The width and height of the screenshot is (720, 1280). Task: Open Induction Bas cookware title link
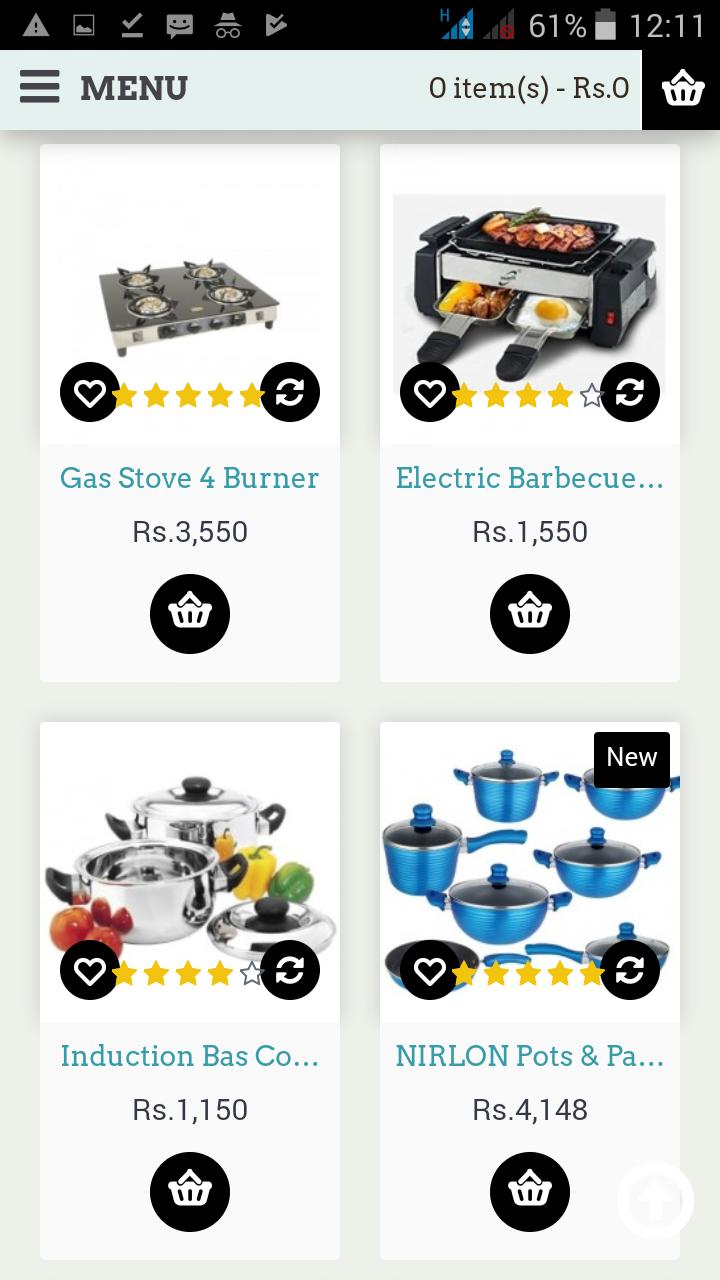tap(189, 1056)
